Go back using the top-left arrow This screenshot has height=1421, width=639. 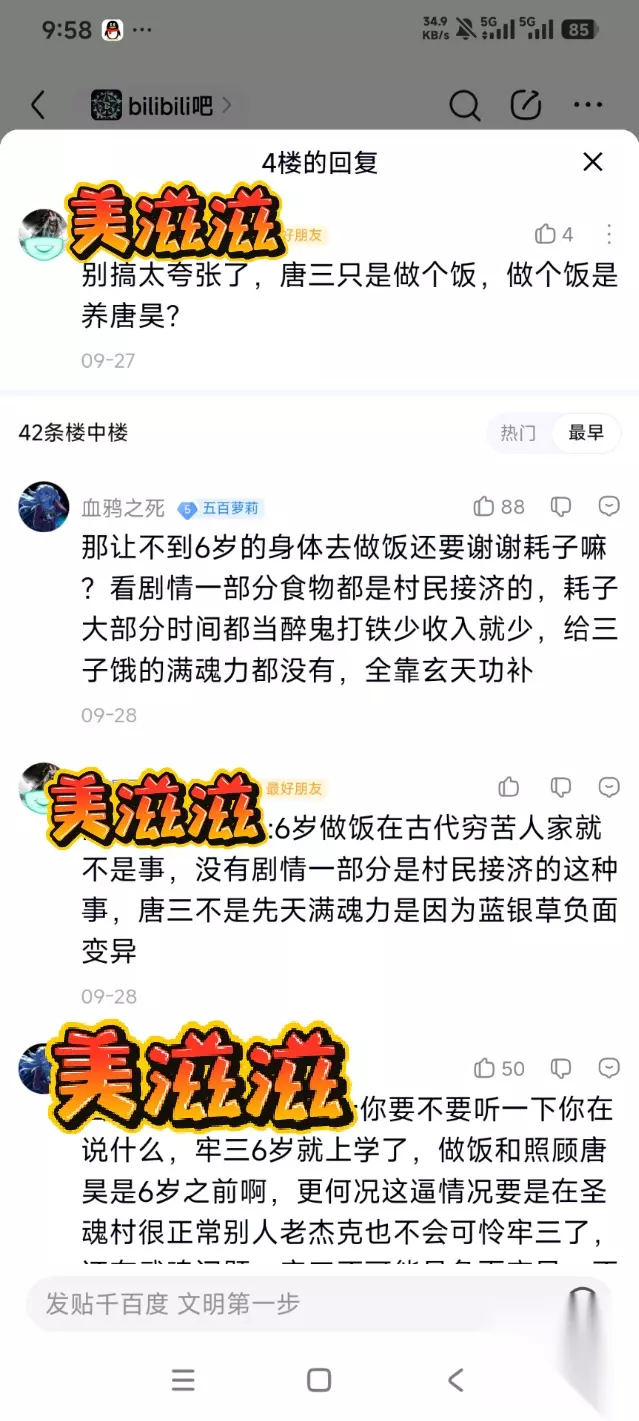[38, 105]
